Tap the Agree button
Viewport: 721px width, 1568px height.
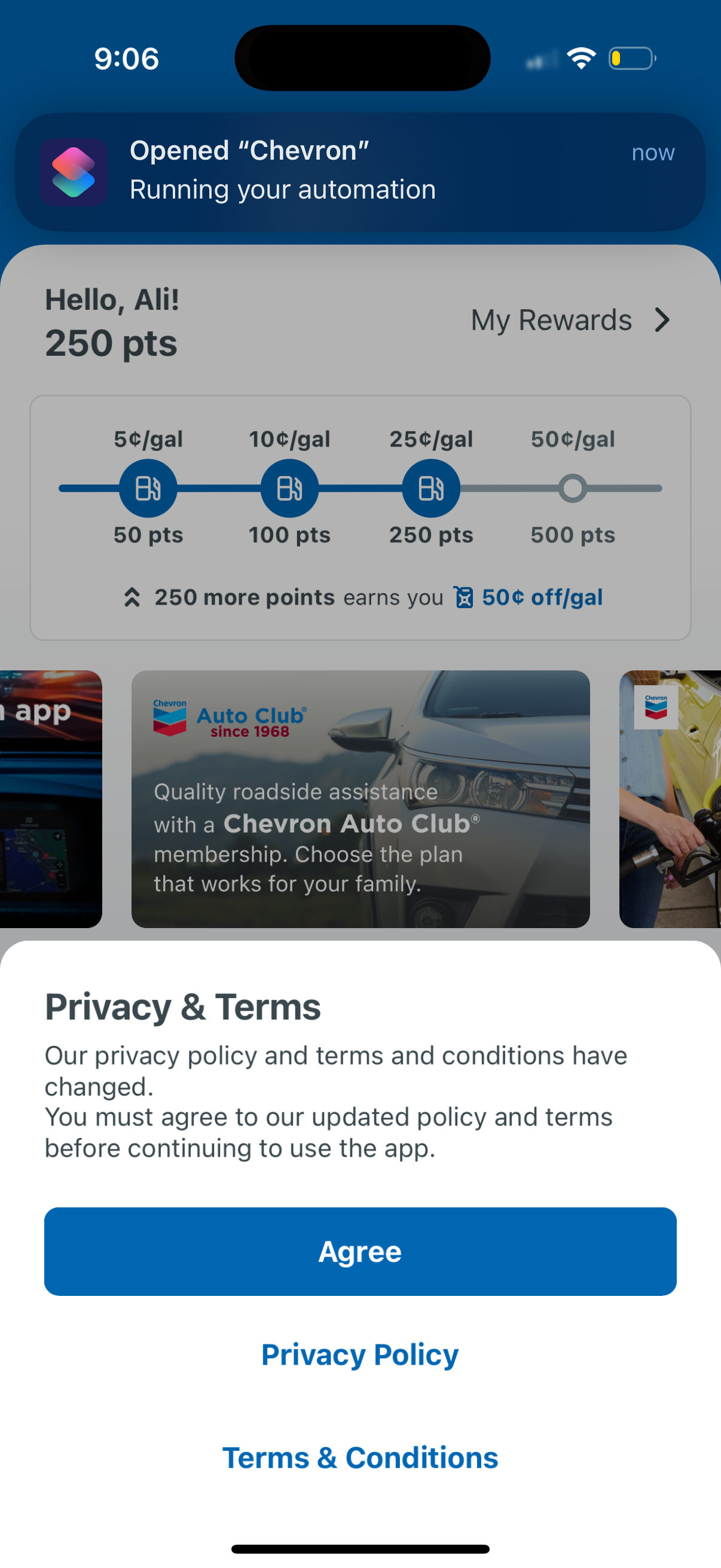coord(360,1251)
